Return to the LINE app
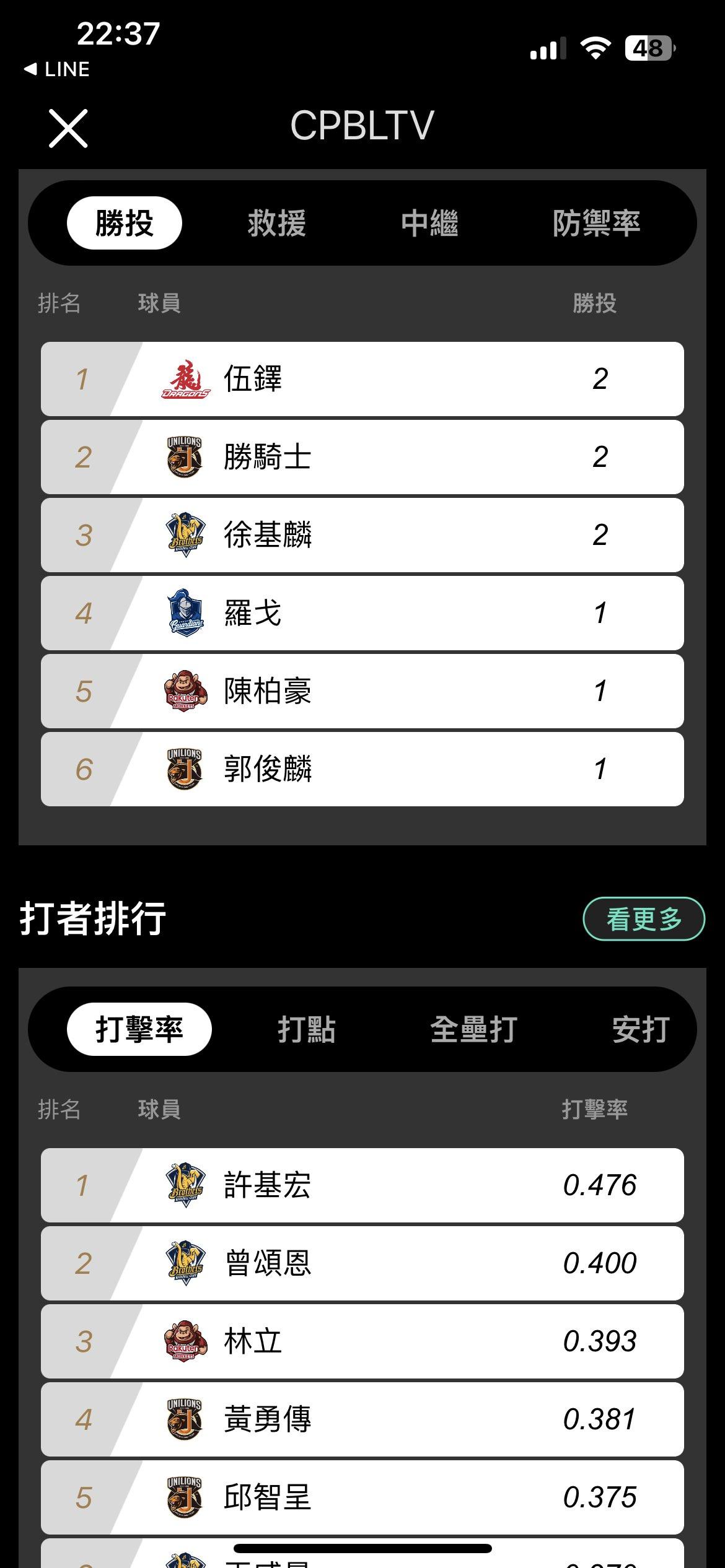Viewport: 725px width, 1568px height. click(57, 69)
